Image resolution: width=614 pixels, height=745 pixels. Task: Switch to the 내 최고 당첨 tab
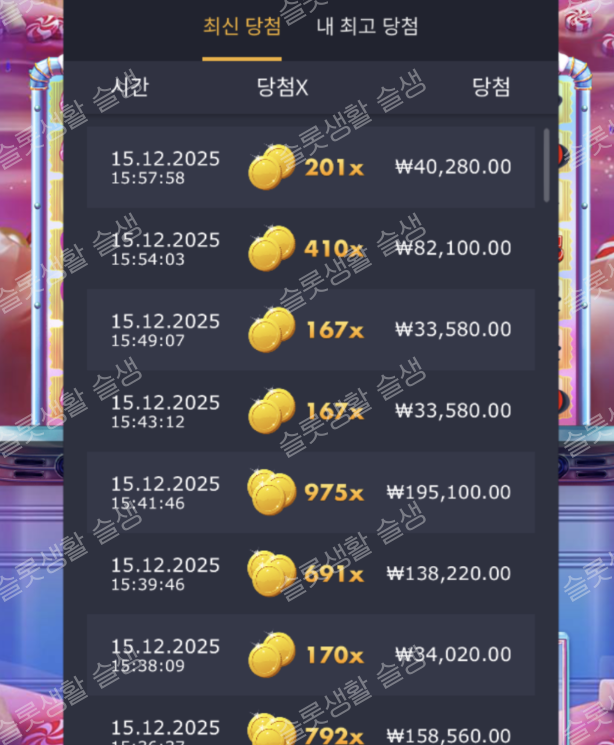367,26
